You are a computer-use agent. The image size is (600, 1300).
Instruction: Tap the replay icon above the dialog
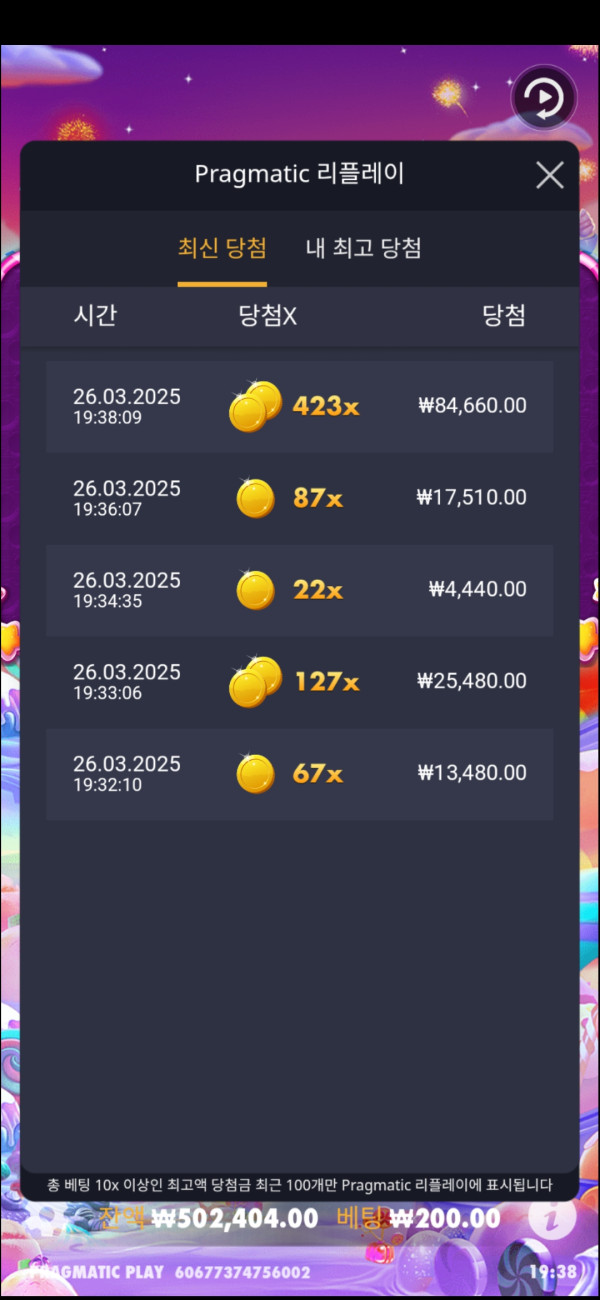543,98
